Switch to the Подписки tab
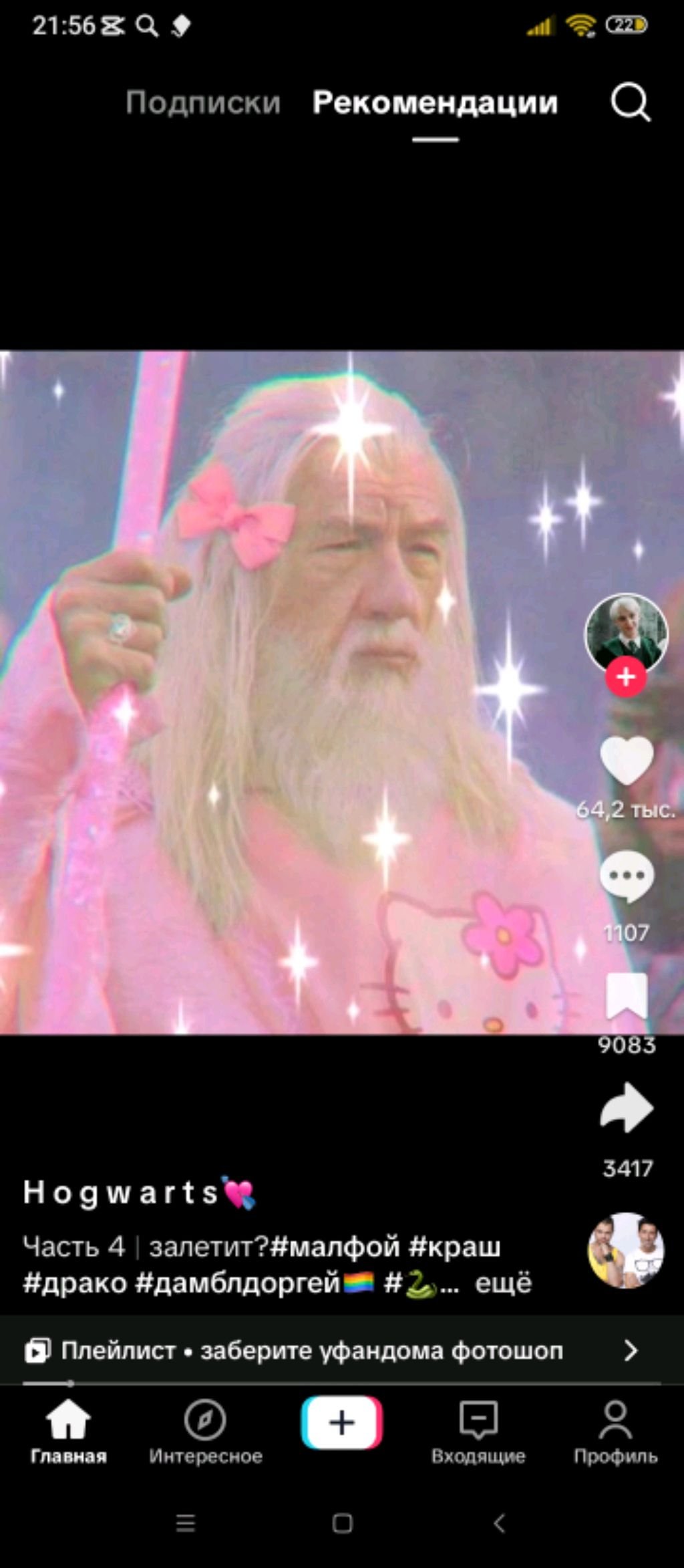This screenshot has width=684, height=1568. 203,102
